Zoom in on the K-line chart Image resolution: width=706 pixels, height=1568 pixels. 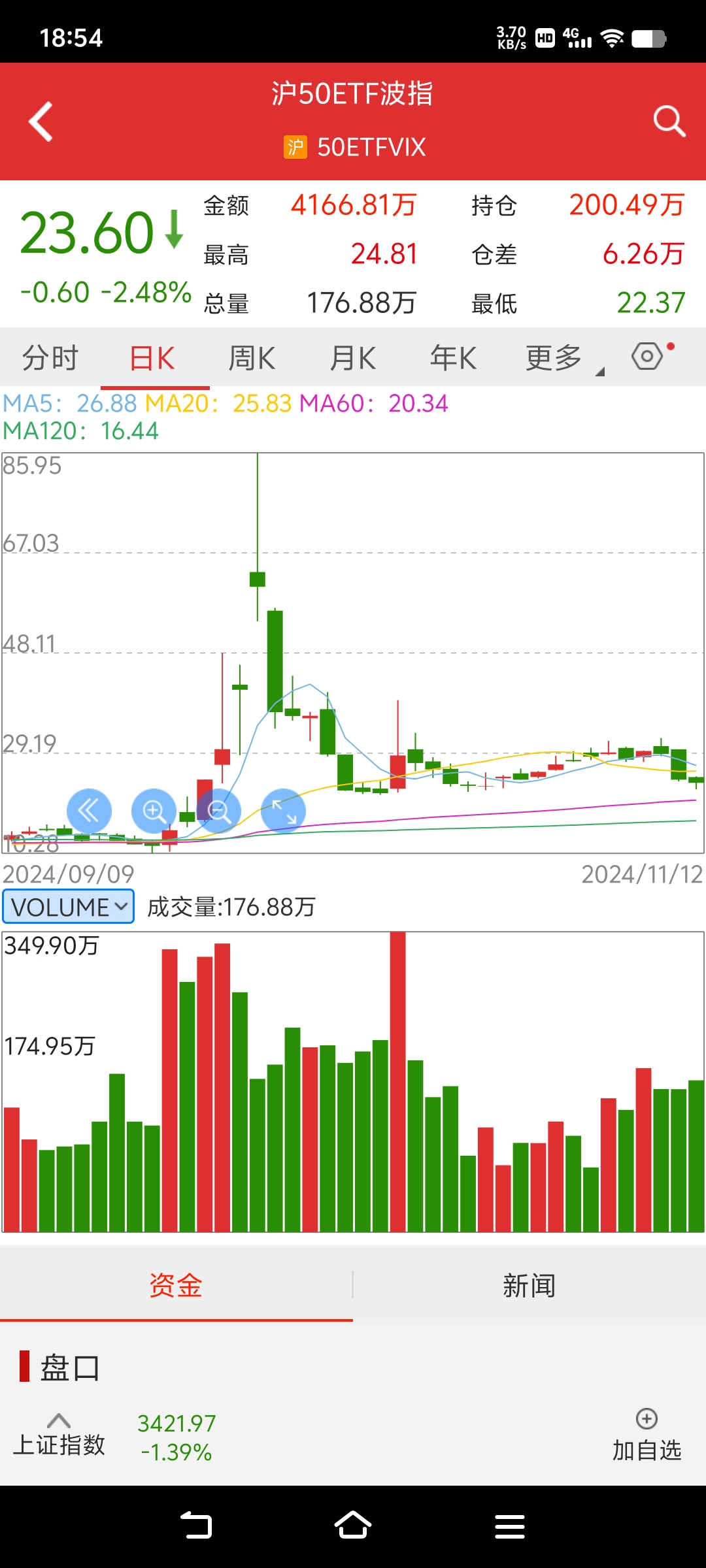point(154,811)
